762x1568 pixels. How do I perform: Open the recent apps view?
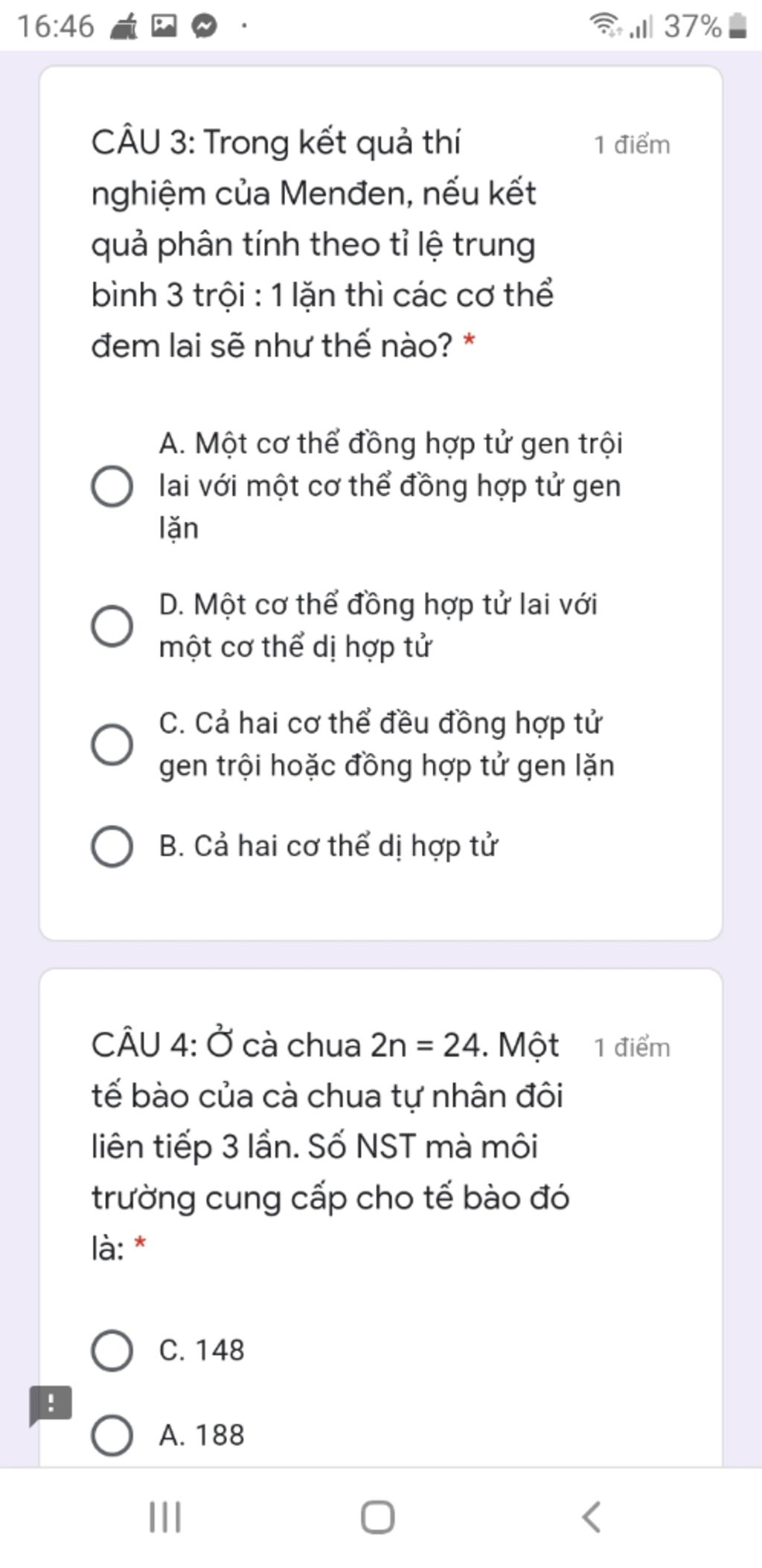click(165, 1517)
